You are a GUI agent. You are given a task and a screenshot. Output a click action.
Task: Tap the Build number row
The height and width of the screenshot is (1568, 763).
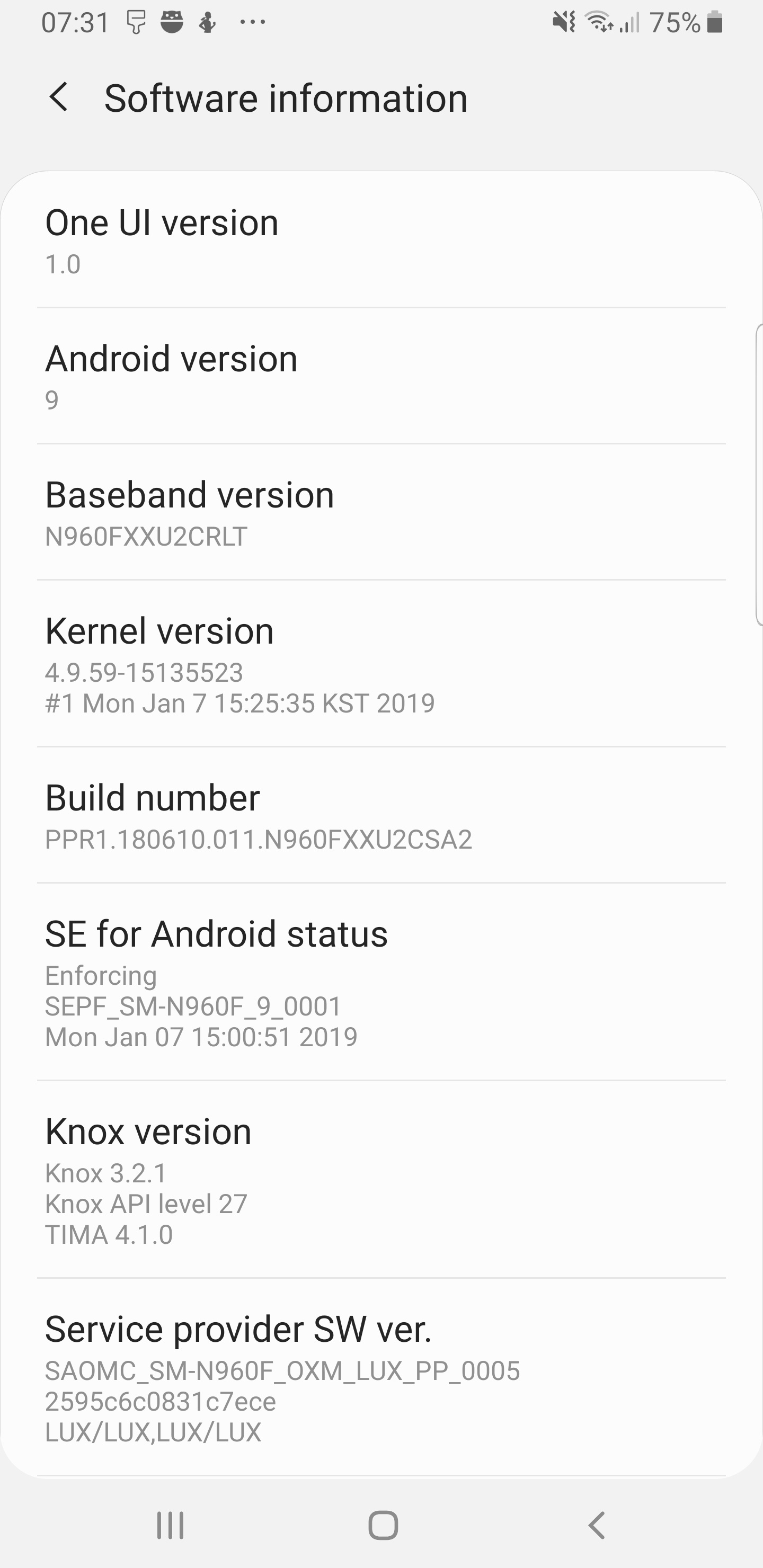click(381, 815)
